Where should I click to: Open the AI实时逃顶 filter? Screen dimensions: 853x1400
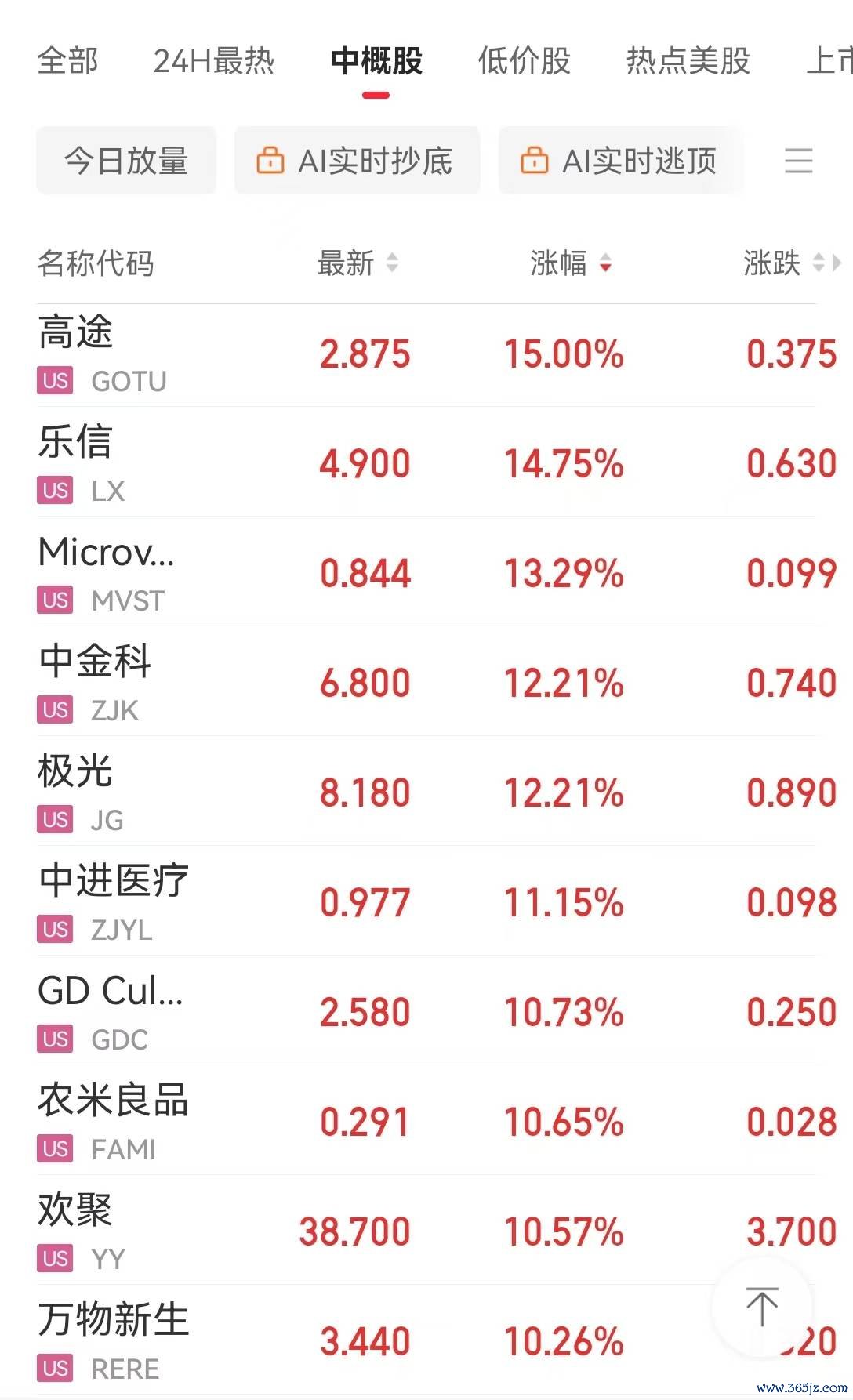[x=620, y=161]
